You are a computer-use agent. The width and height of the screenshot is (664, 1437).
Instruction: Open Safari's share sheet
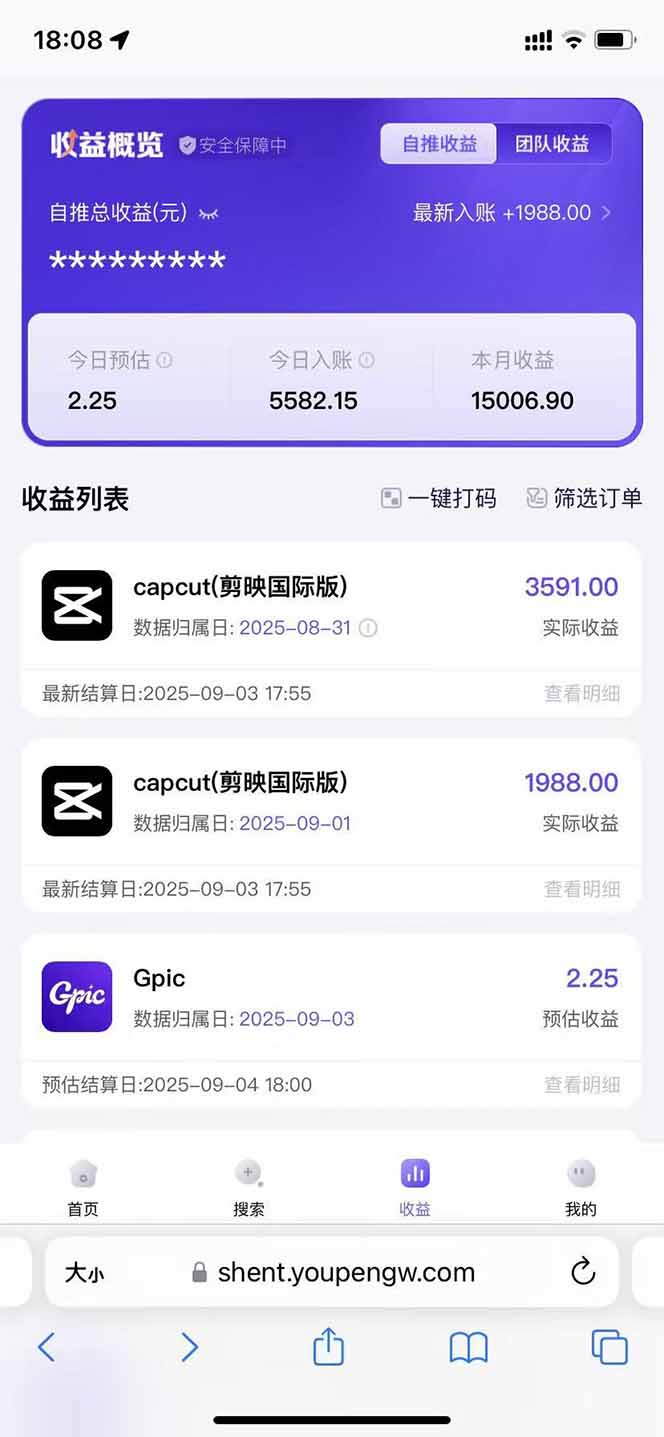coord(328,1348)
